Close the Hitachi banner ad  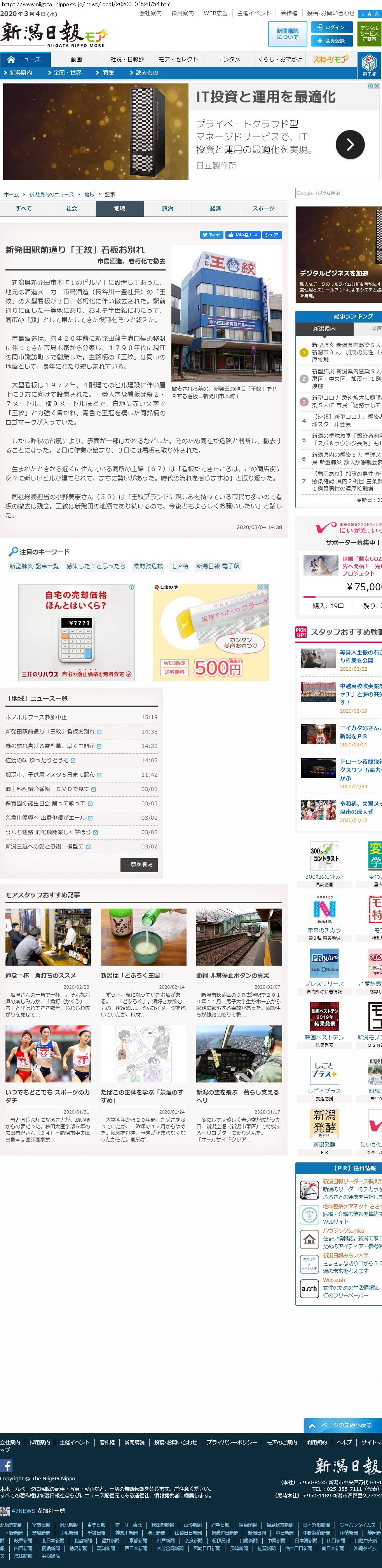377,87
